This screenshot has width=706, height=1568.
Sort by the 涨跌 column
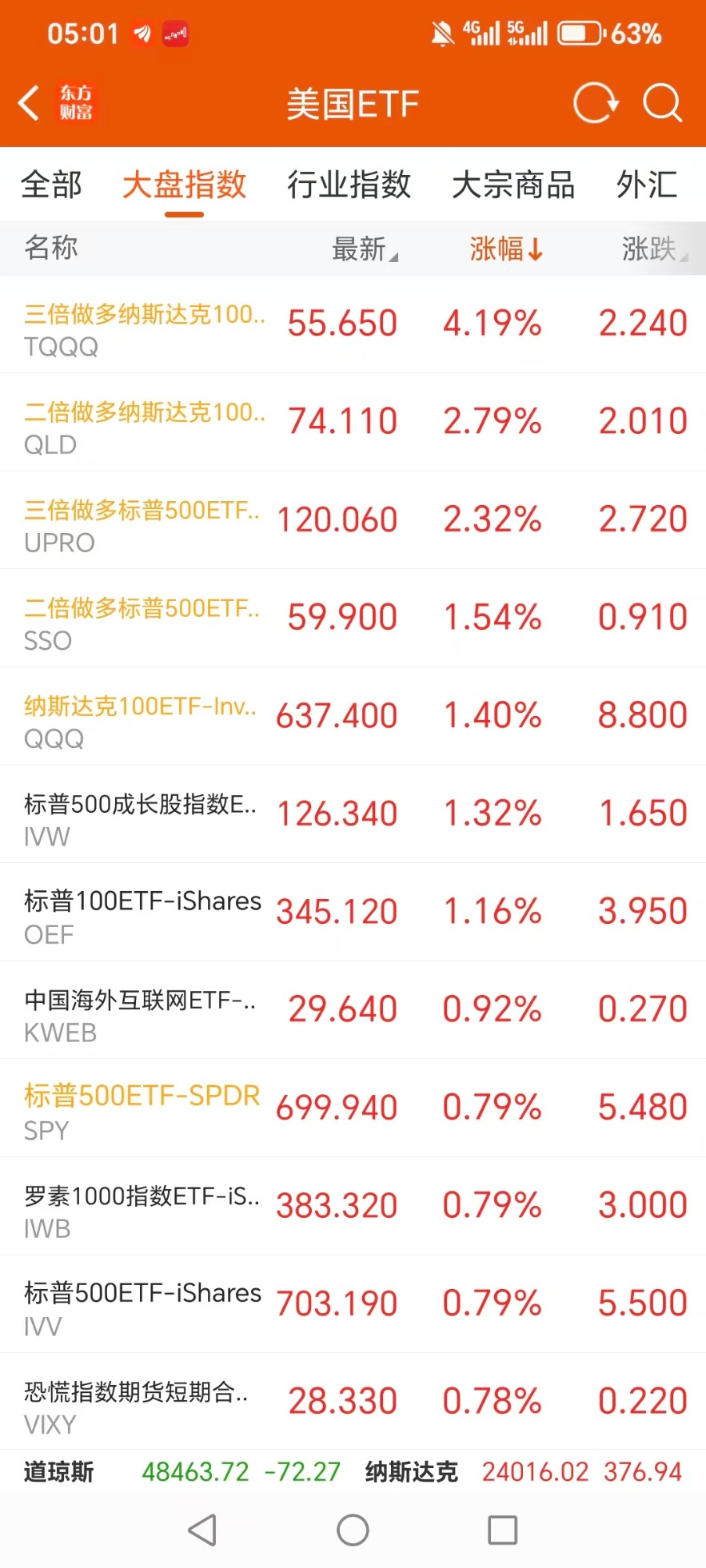pos(653,249)
